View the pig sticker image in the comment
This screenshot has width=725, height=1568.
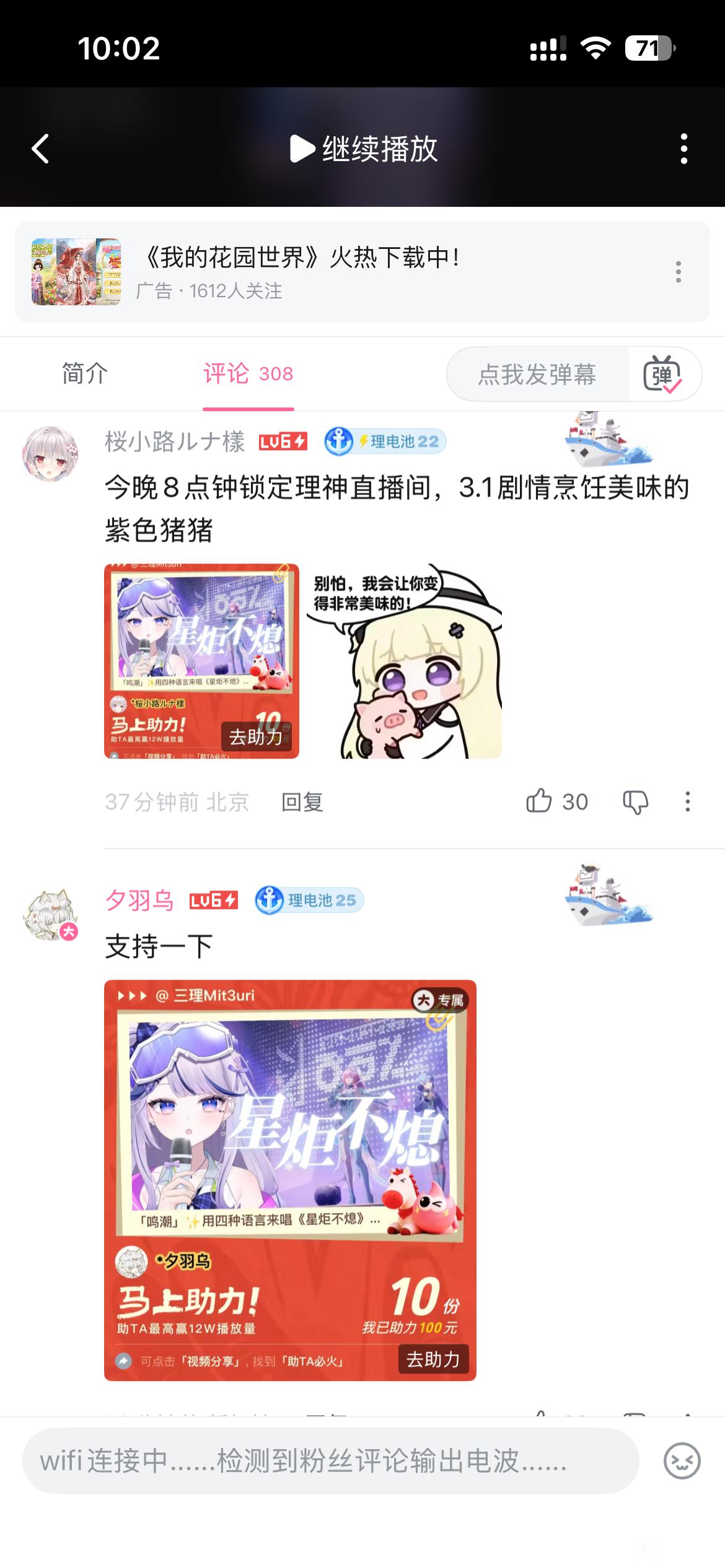pyautogui.click(x=405, y=661)
